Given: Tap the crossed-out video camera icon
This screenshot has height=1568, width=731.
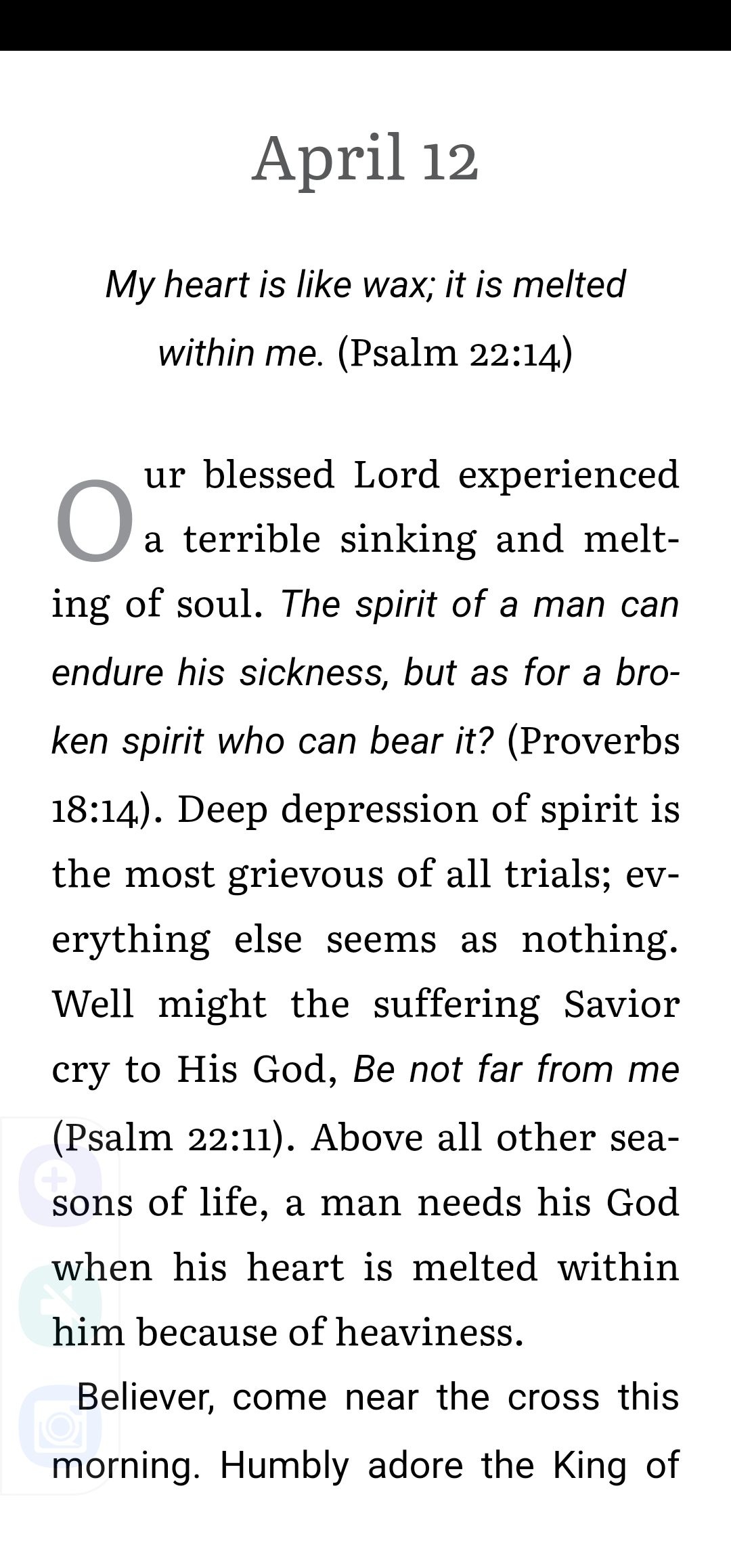Looking at the screenshot, I should tap(60, 1305).
